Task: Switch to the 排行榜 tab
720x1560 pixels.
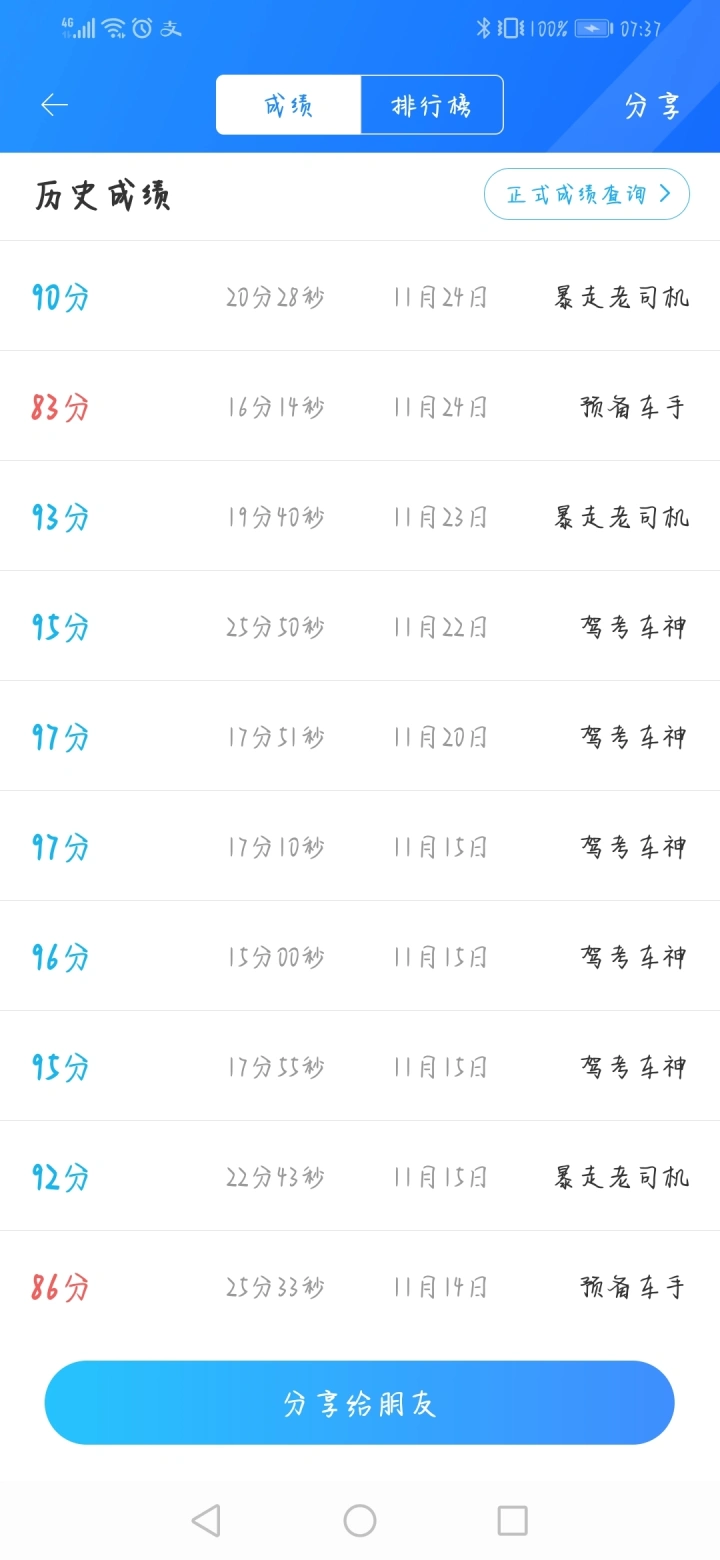Action: (432, 105)
